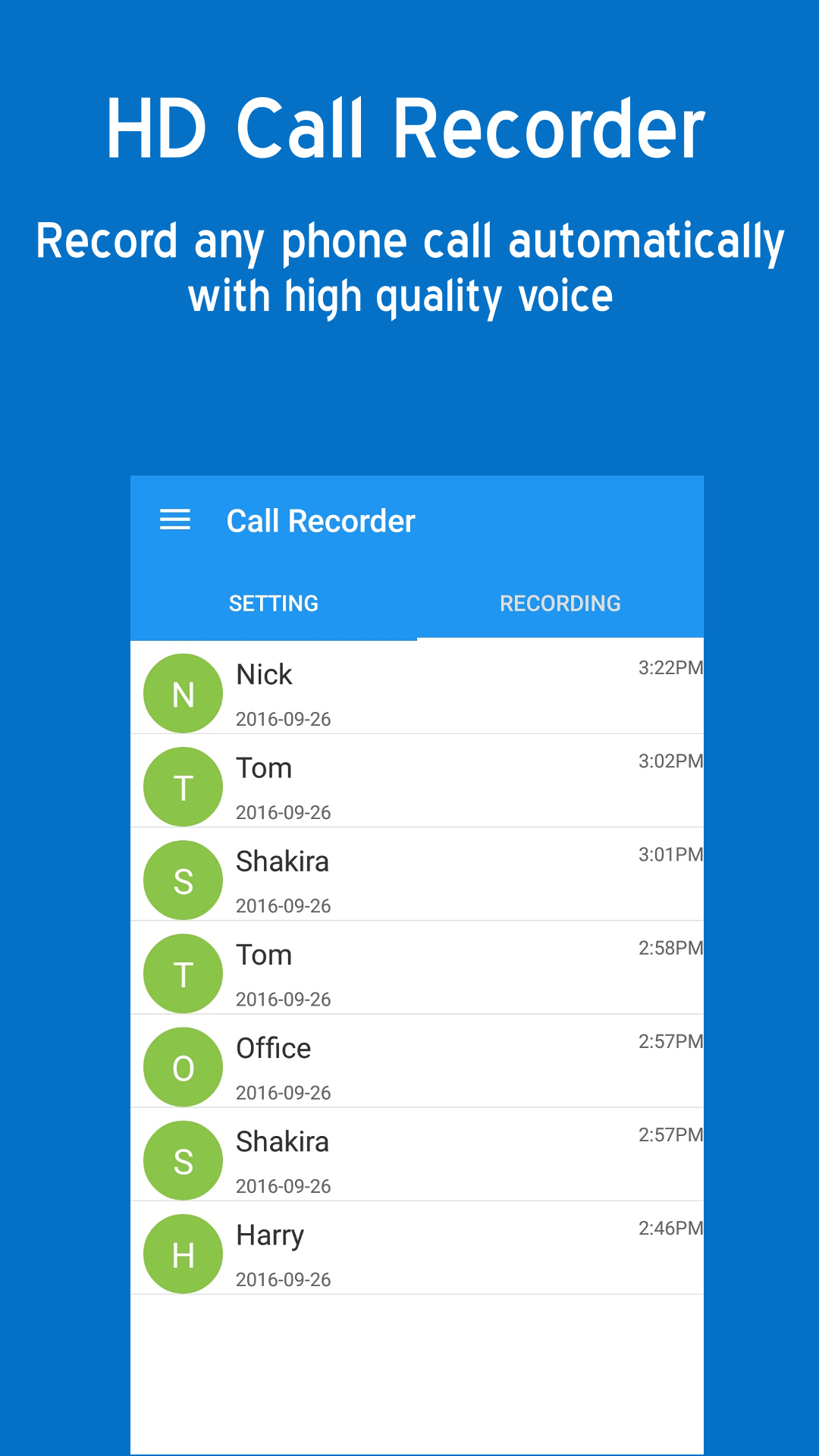Click Tom's green avatar icon
This screenshot has width=819, height=1456.
coord(182,786)
